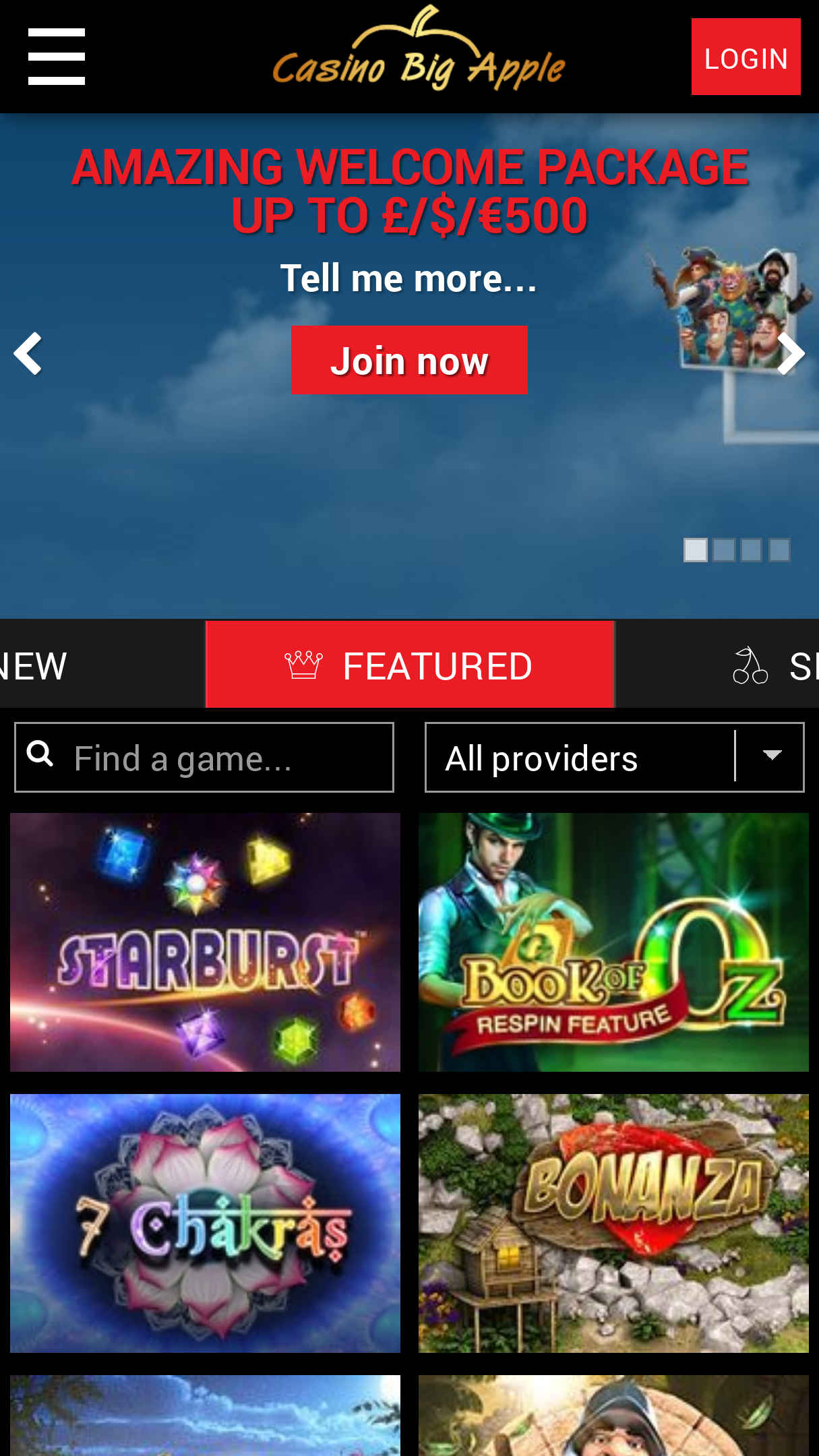Select the FEATURED tab
Screen dimensions: 819x1456
[x=410, y=665]
